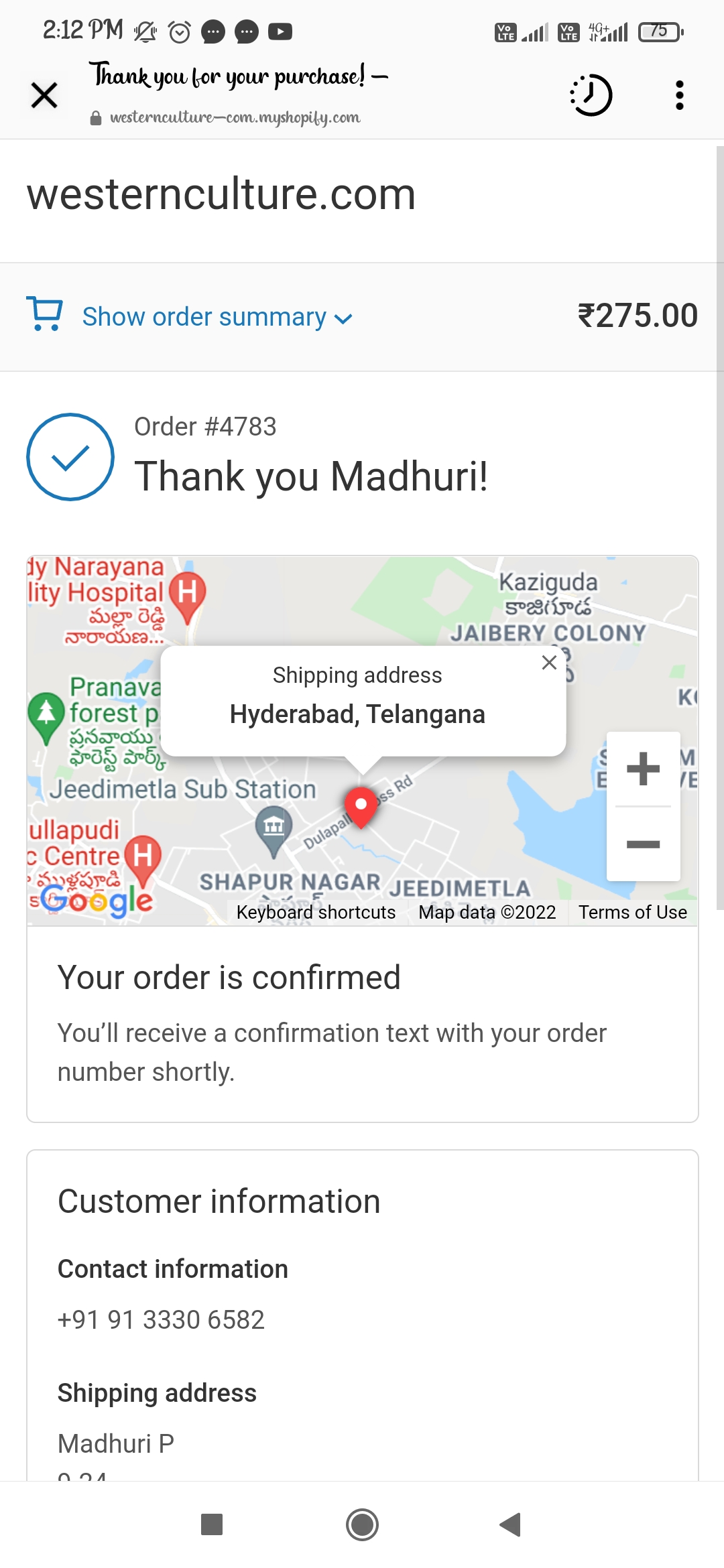Go to the home screen
Viewport: 724px width, 1568px height.
coord(362,1524)
